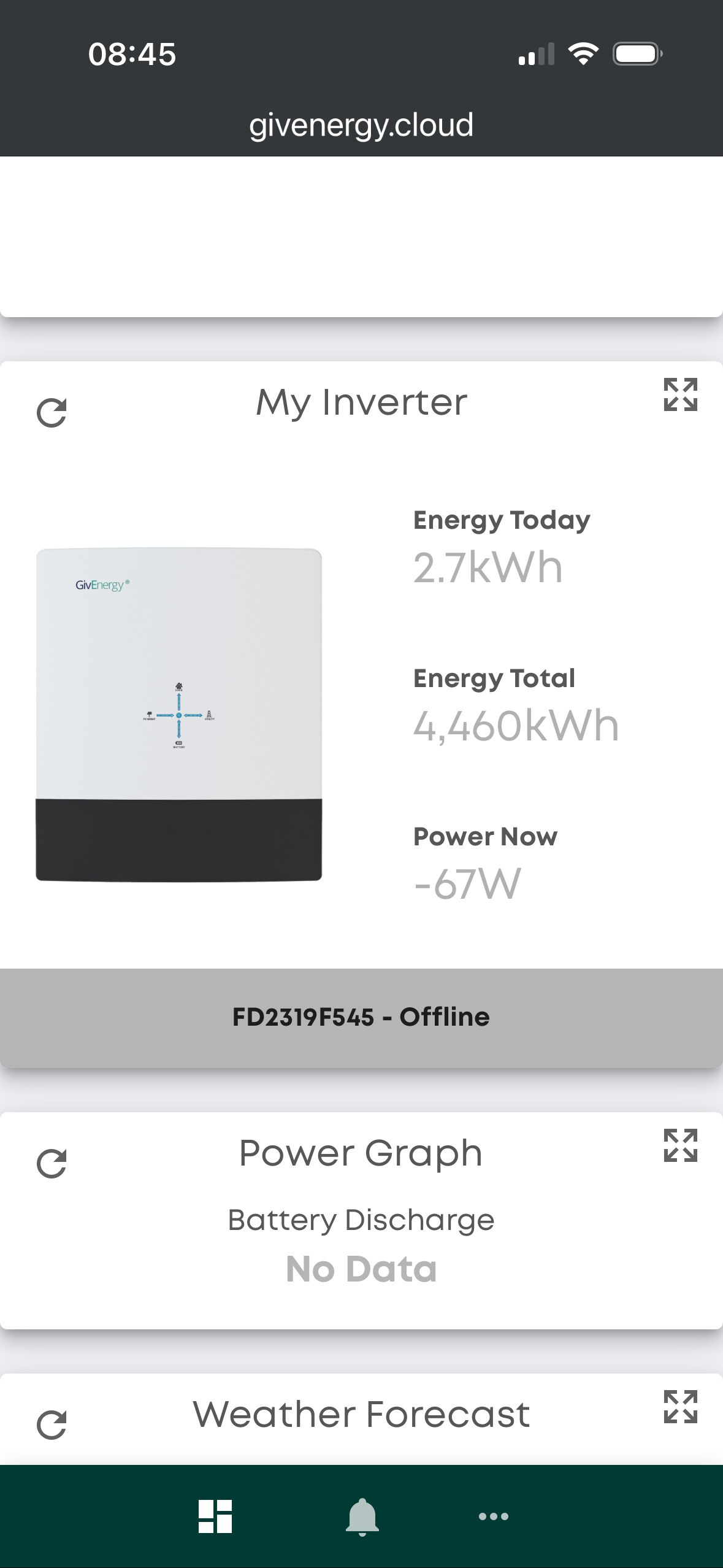Open the dashboard tab in bottom bar
Viewport: 723px width, 1568px height.
pos(215,1516)
